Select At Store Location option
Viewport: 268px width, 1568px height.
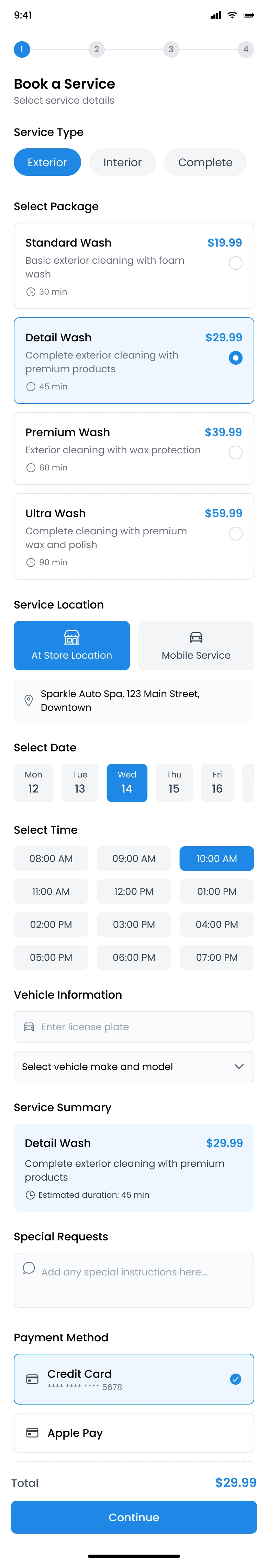(72, 645)
